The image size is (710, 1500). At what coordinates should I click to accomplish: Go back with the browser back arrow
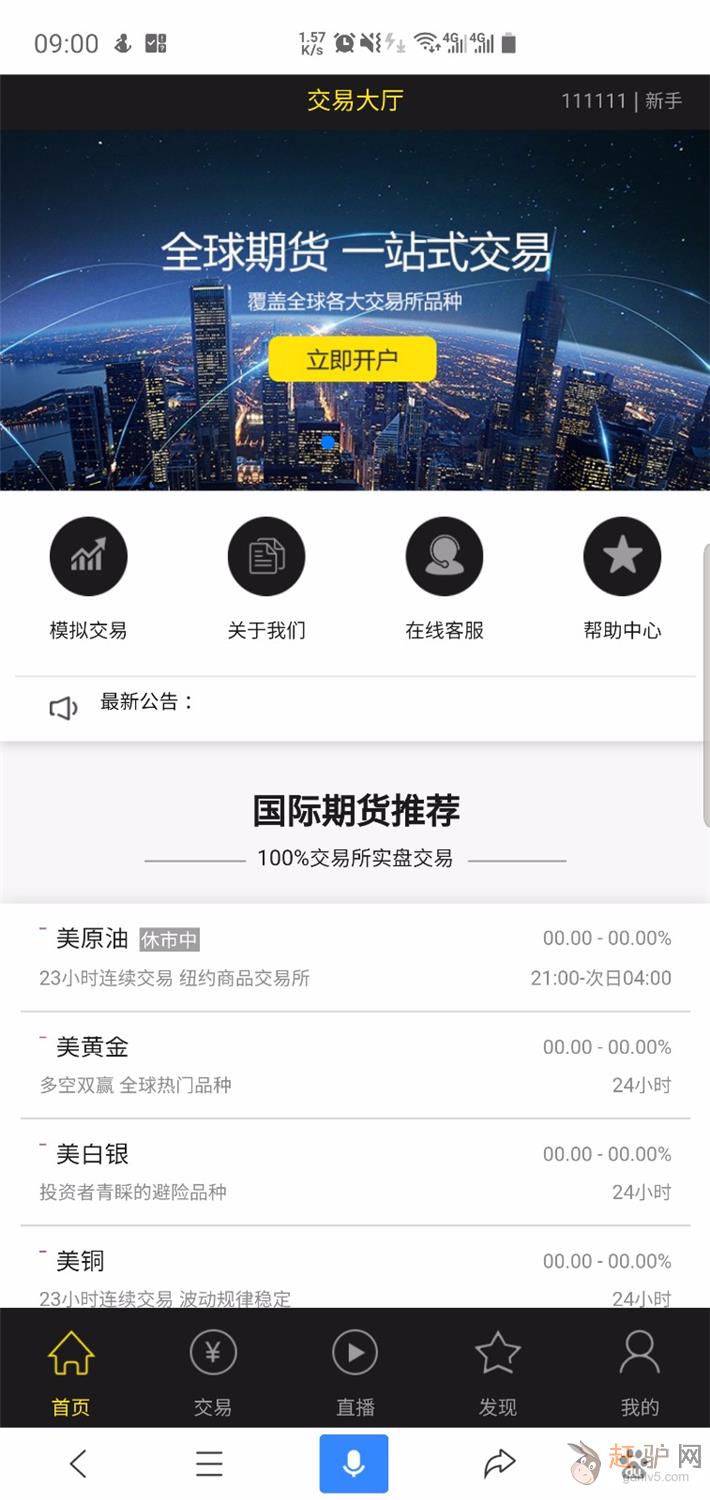click(x=78, y=1464)
